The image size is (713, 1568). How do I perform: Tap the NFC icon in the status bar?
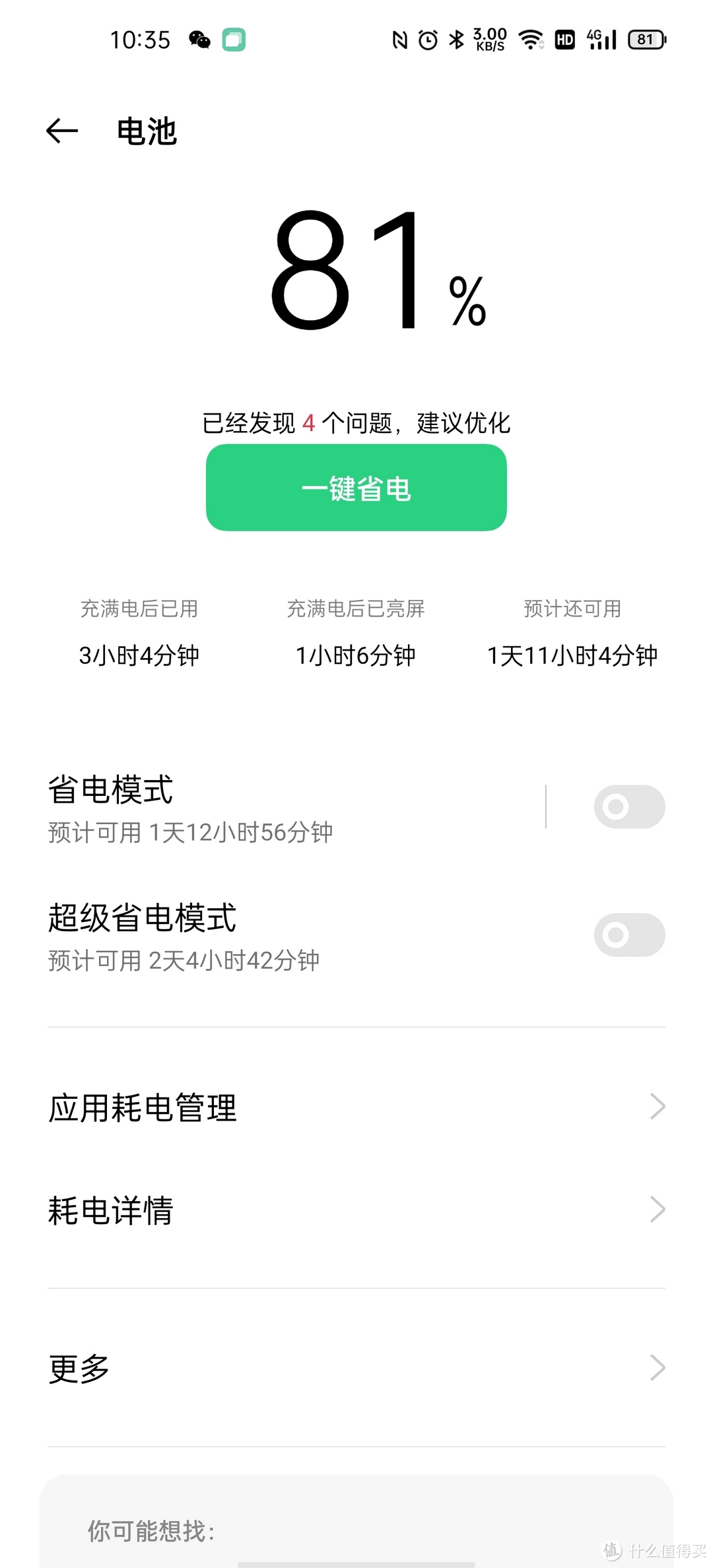point(399,40)
